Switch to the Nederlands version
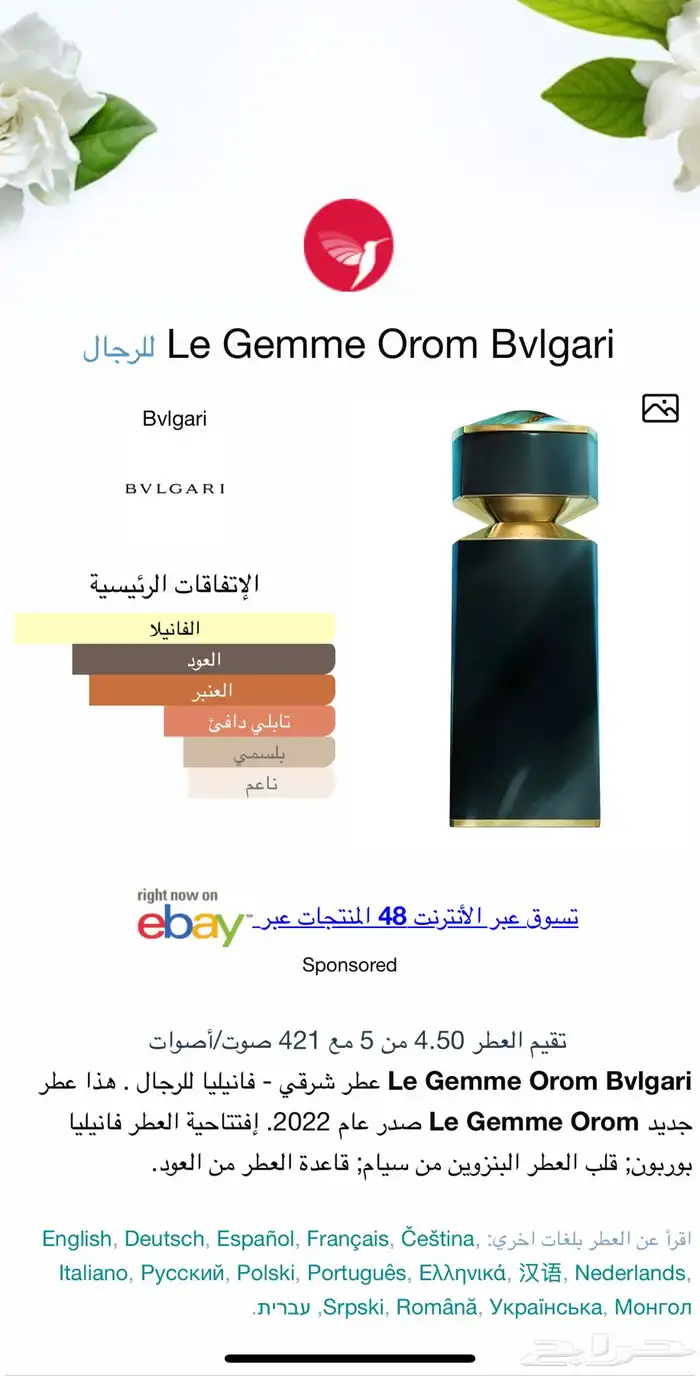Image resolution: width=700 pixels, height=1376 pixels. pyautogui.click(x=631, y=1273)
